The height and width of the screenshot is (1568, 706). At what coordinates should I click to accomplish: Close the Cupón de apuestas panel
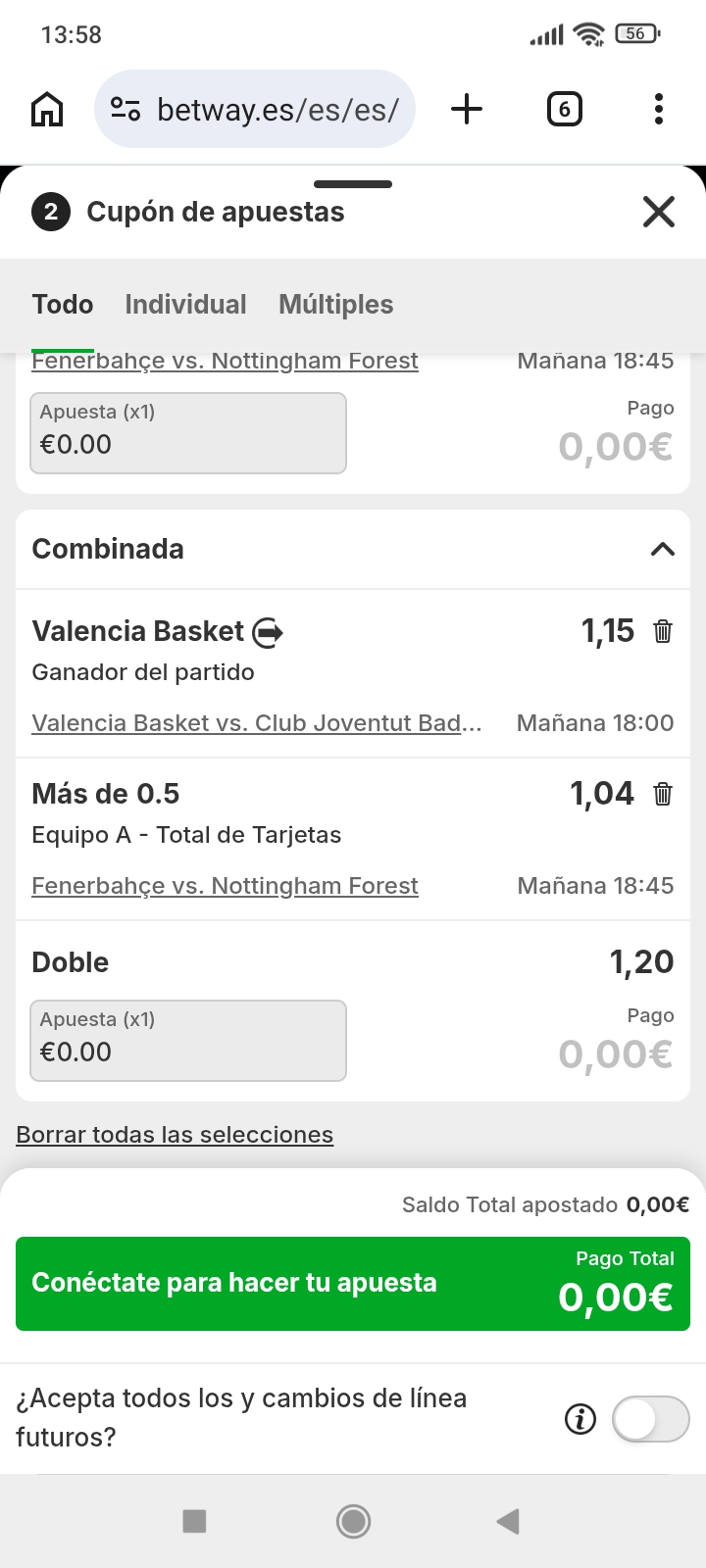pyautogui.click(x=659, y=212)
